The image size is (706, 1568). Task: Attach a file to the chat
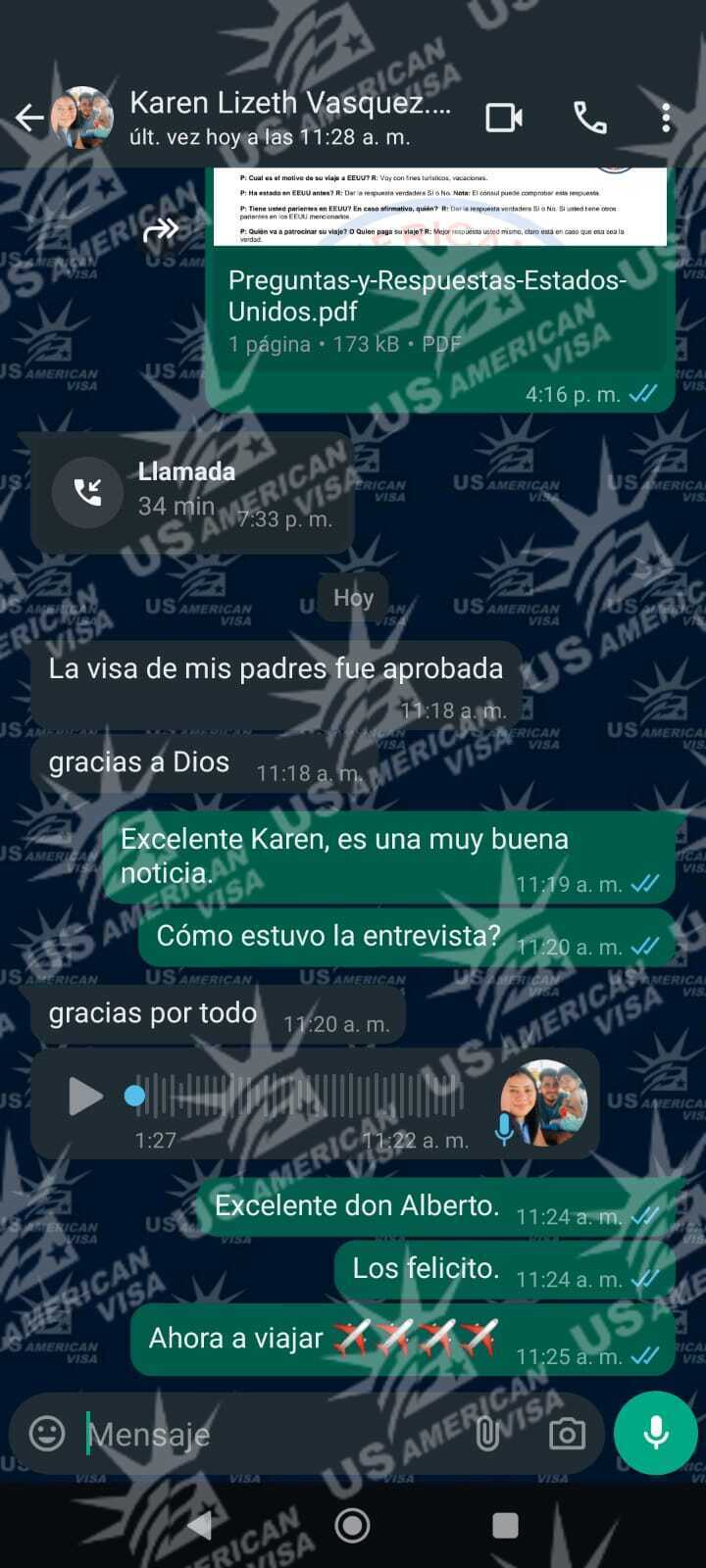[x=486, y=1434]
